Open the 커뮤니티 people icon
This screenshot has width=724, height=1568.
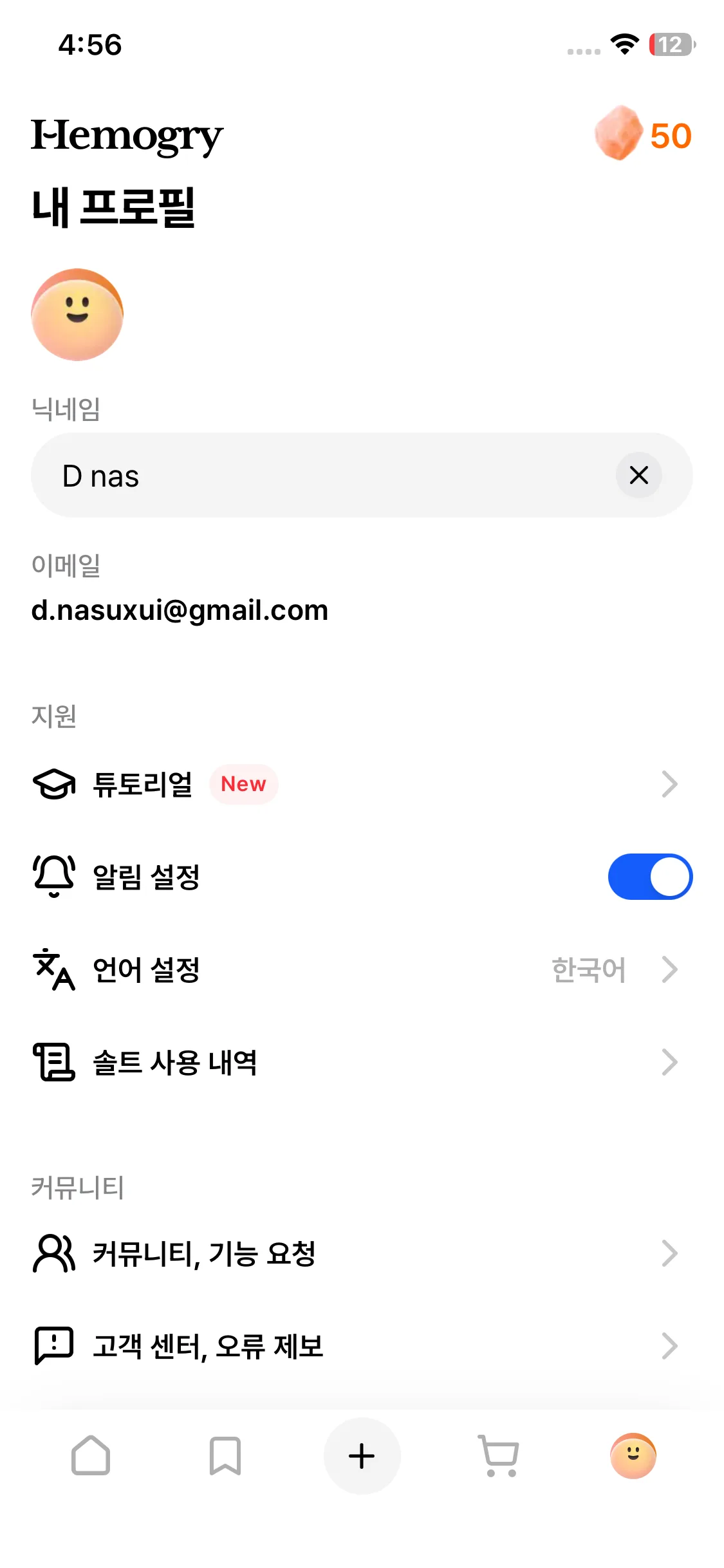[54, 1252]
